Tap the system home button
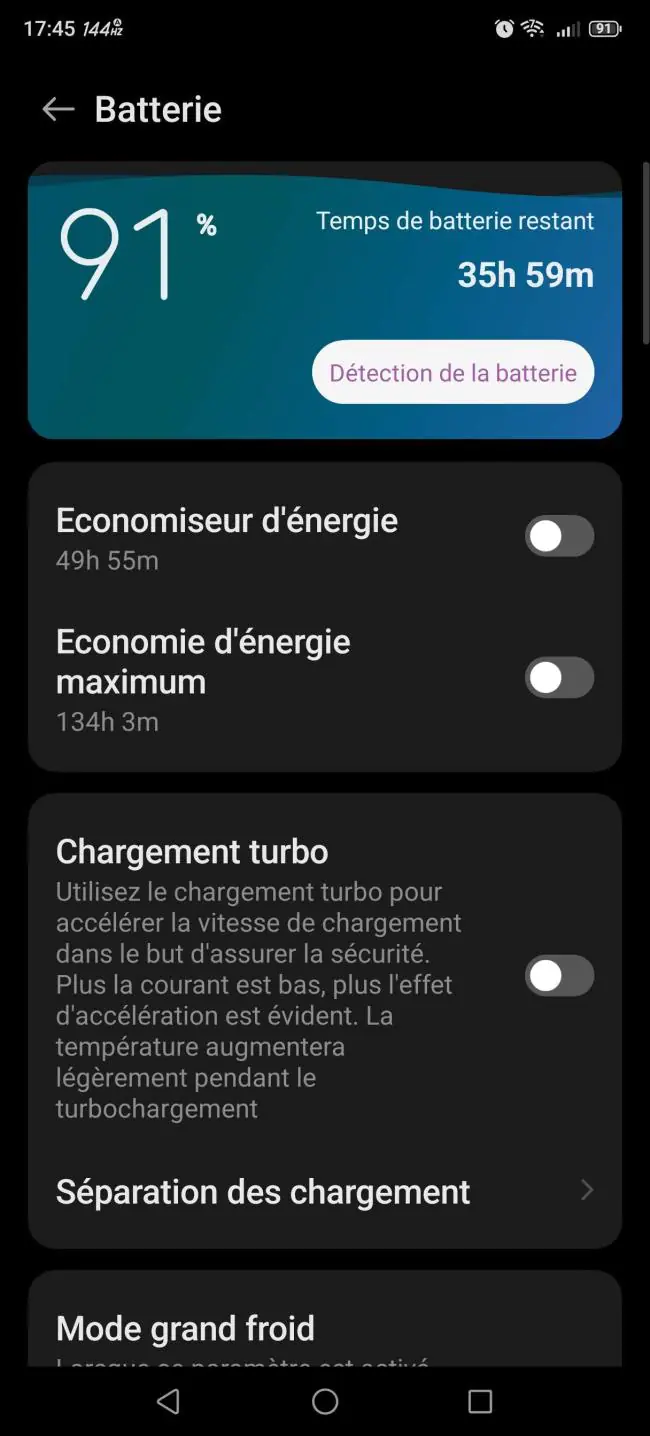The image size is (650, 1436). click(325, 1401)
